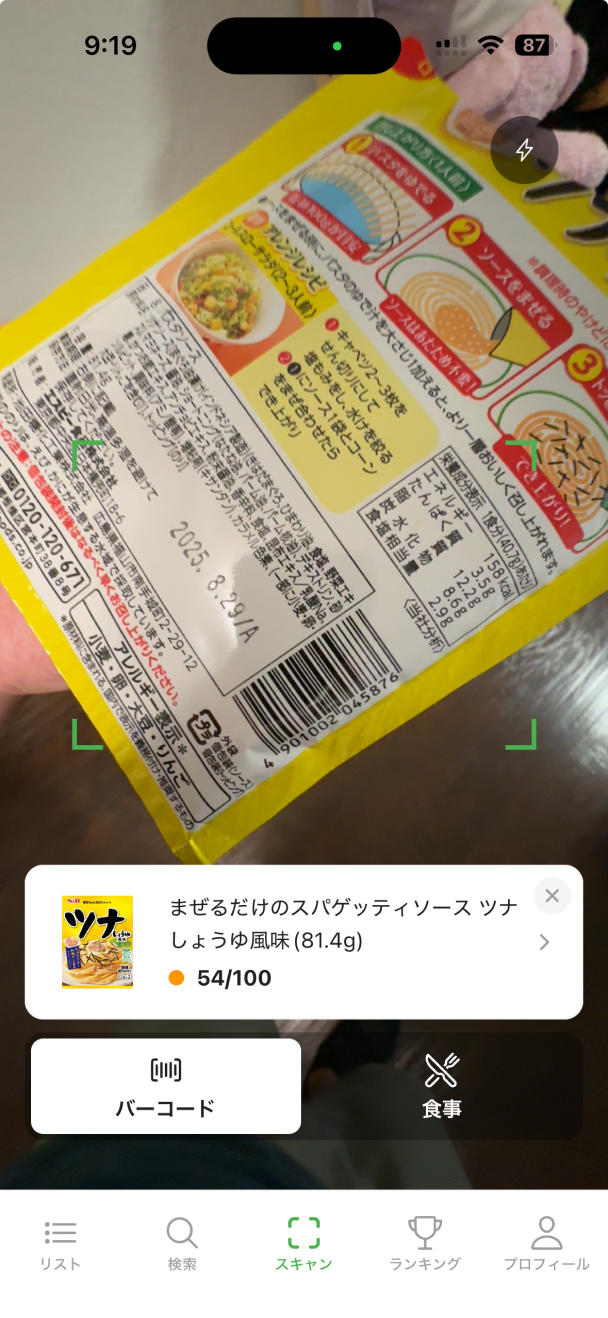Go to the 検索 tab
608x1318 pixels.
(182, 1244)
